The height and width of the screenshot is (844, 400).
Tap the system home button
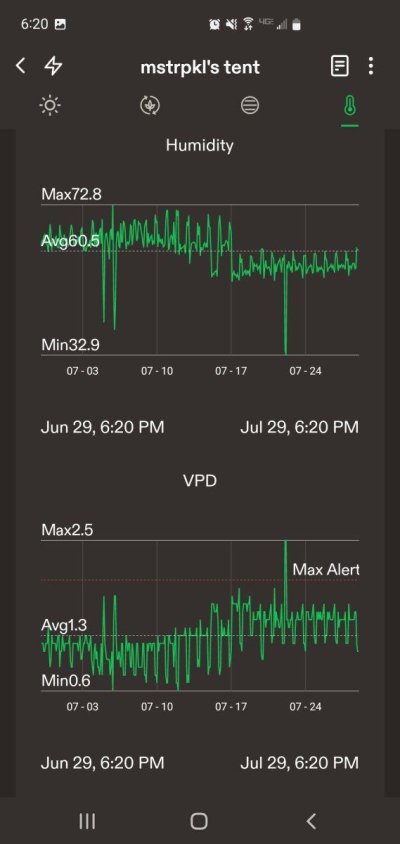coord(199,821)
